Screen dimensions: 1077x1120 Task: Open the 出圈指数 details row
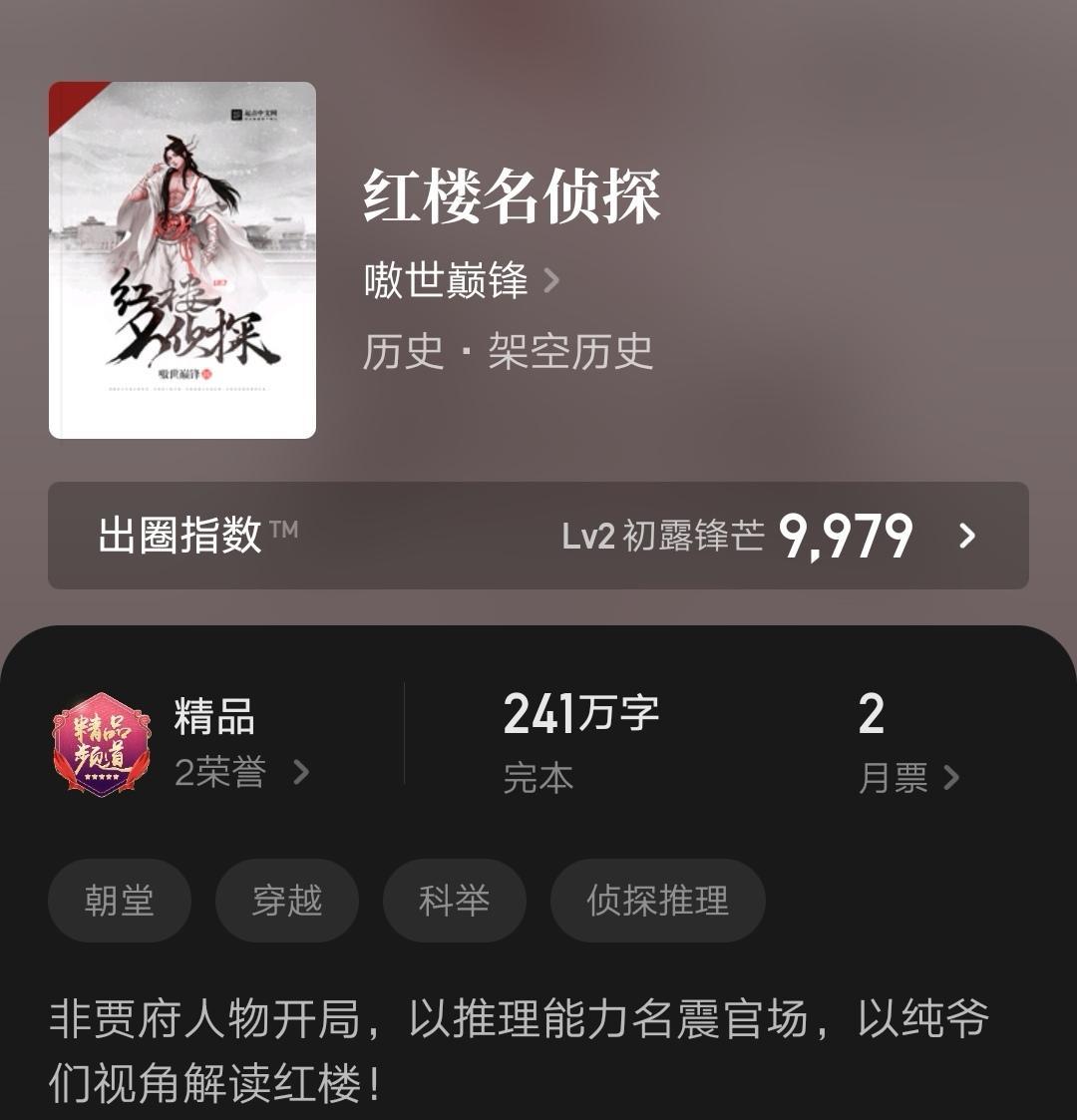(538, 536)
